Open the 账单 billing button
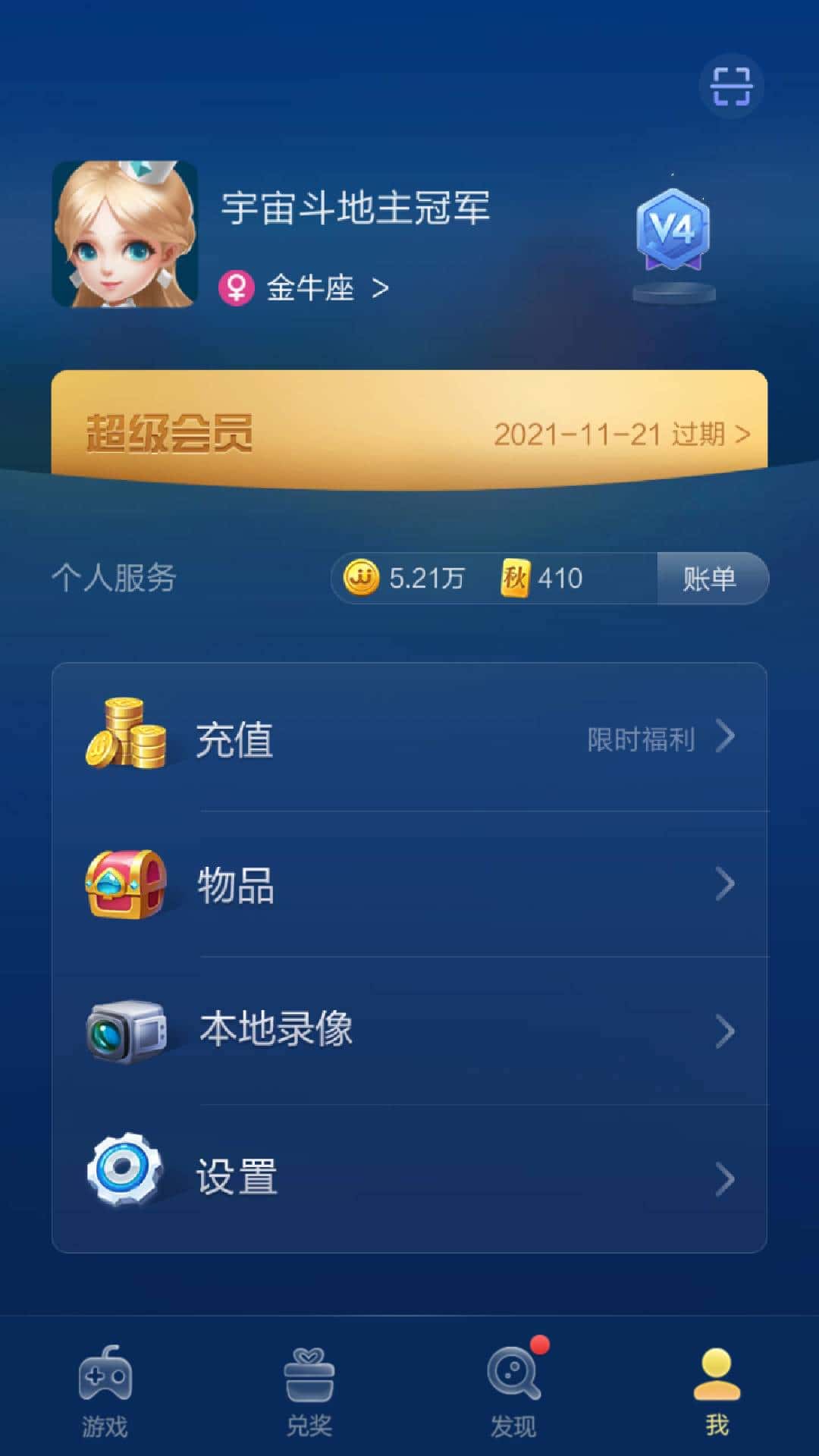819x1456 pixels. click(711, 578)
